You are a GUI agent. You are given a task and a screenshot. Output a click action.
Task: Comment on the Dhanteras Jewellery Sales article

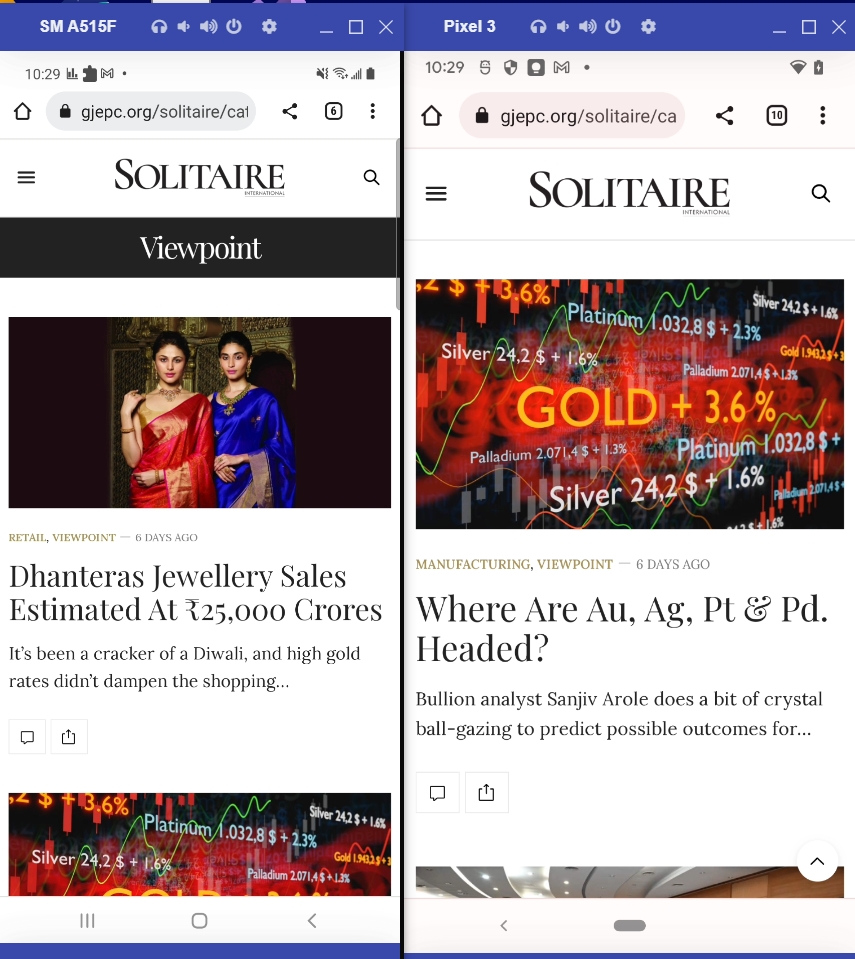27,737
